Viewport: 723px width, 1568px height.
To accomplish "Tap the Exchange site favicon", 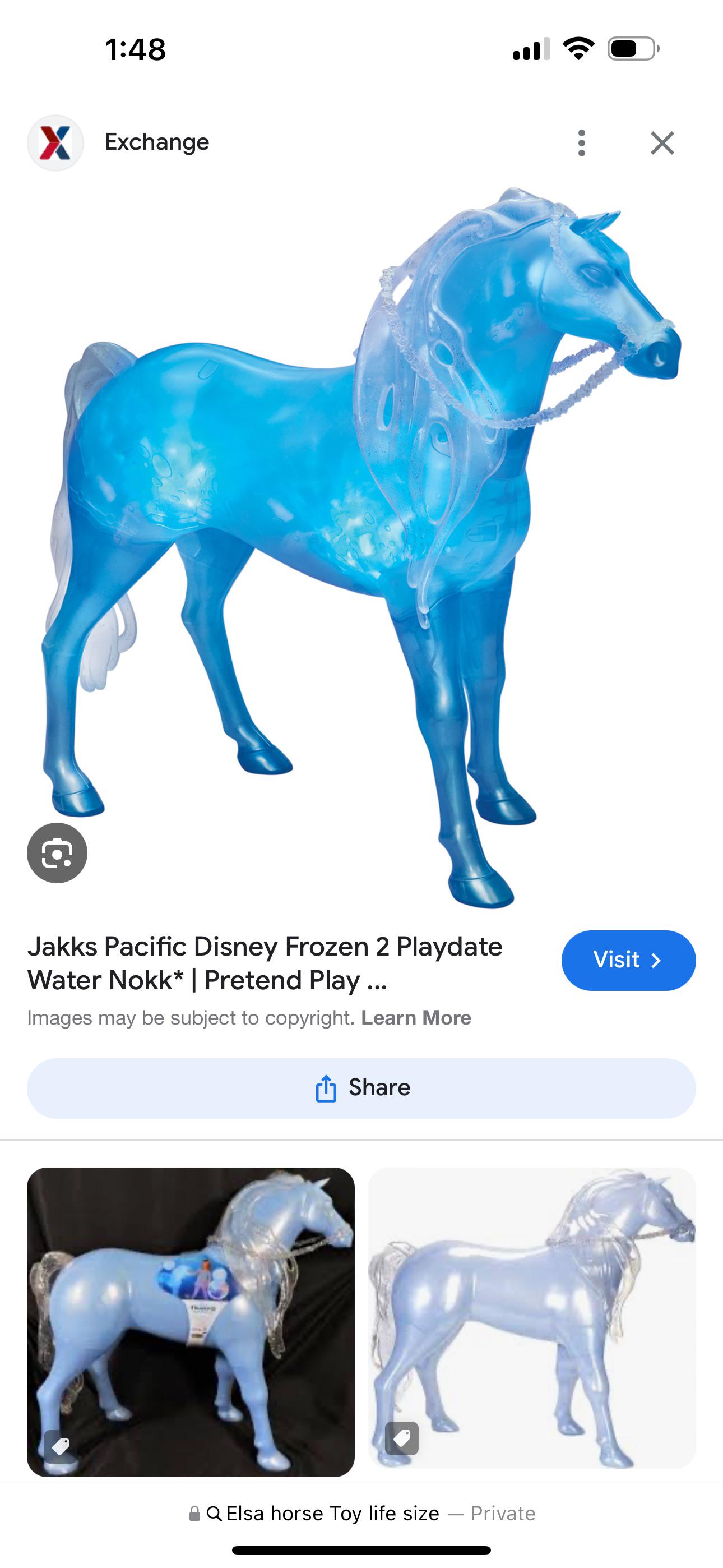I will (55, 142).
